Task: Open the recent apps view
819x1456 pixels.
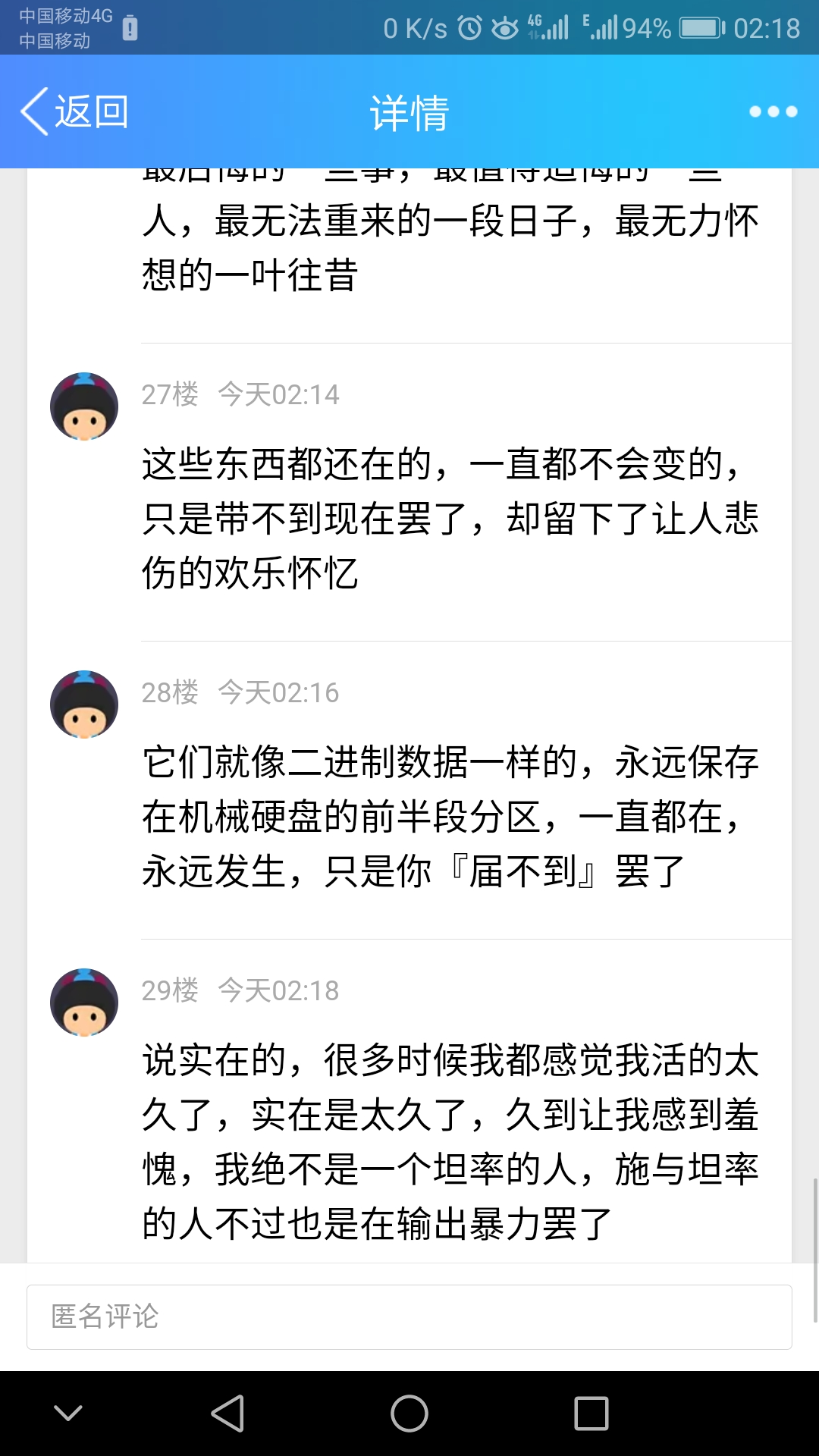Action: [591, 1414]
